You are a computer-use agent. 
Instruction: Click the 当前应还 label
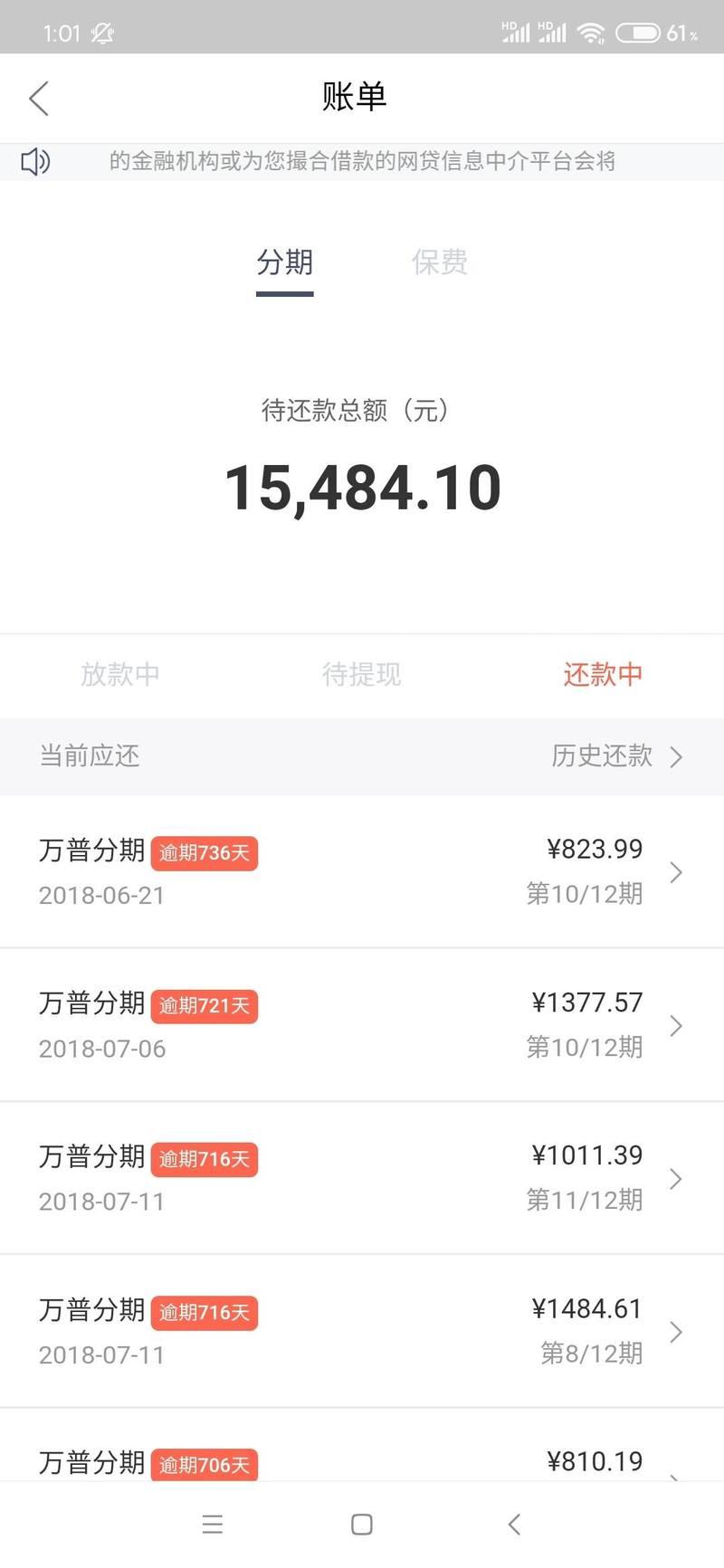(x=89, y=756)
